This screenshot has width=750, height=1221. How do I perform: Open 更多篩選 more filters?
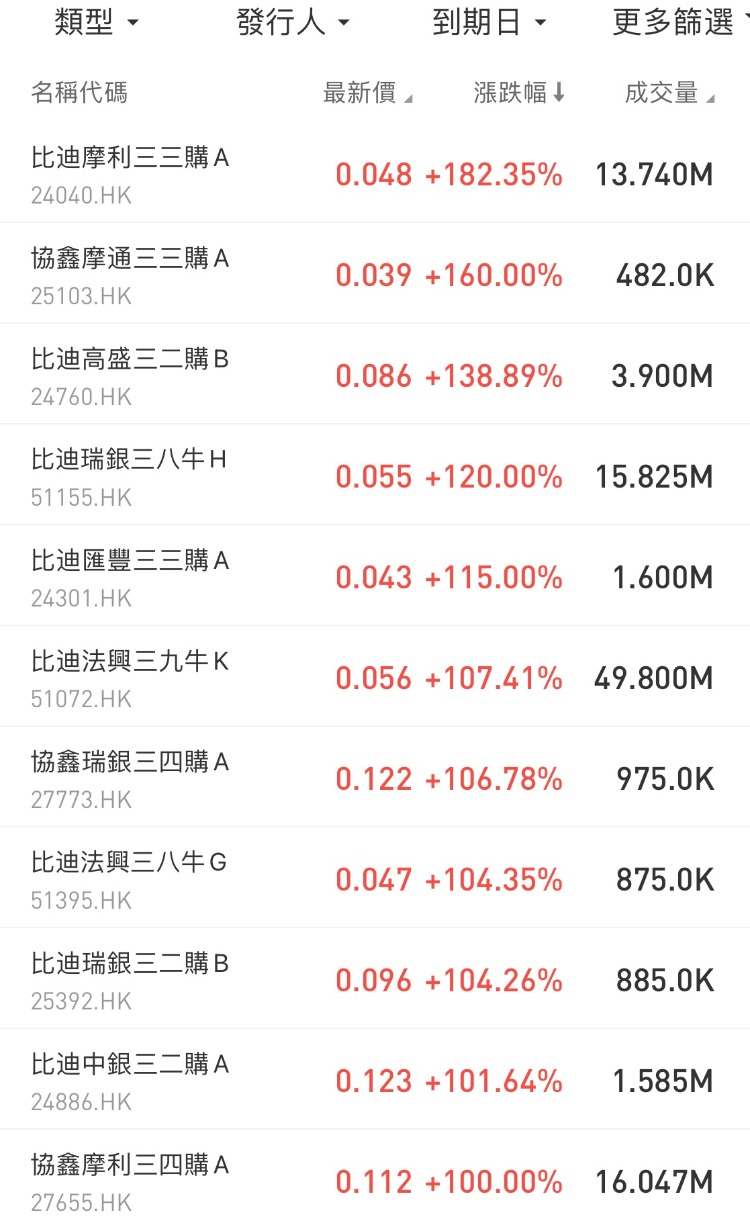point(680,22)
